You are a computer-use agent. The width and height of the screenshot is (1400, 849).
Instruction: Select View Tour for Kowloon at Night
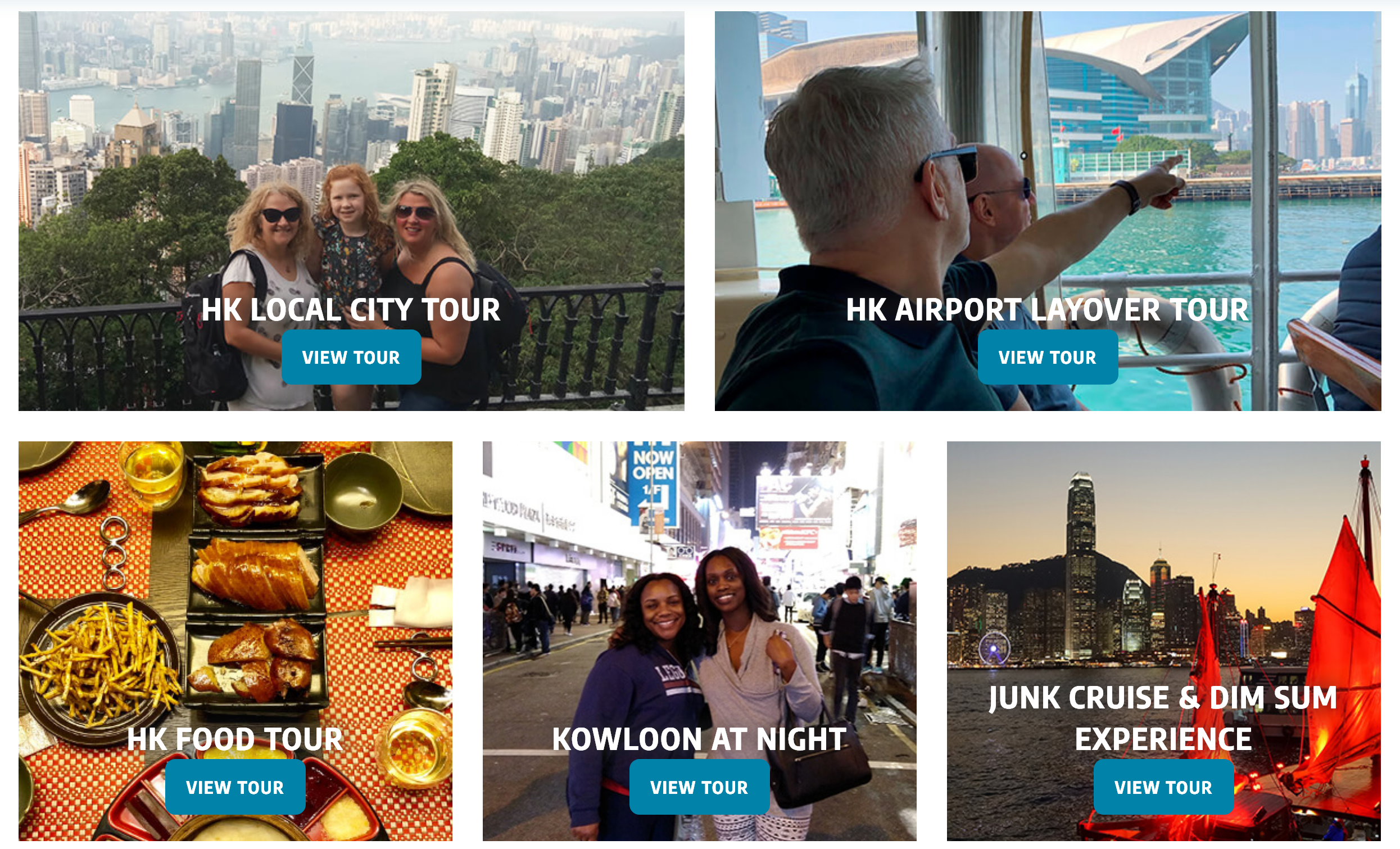coord(699,787)
